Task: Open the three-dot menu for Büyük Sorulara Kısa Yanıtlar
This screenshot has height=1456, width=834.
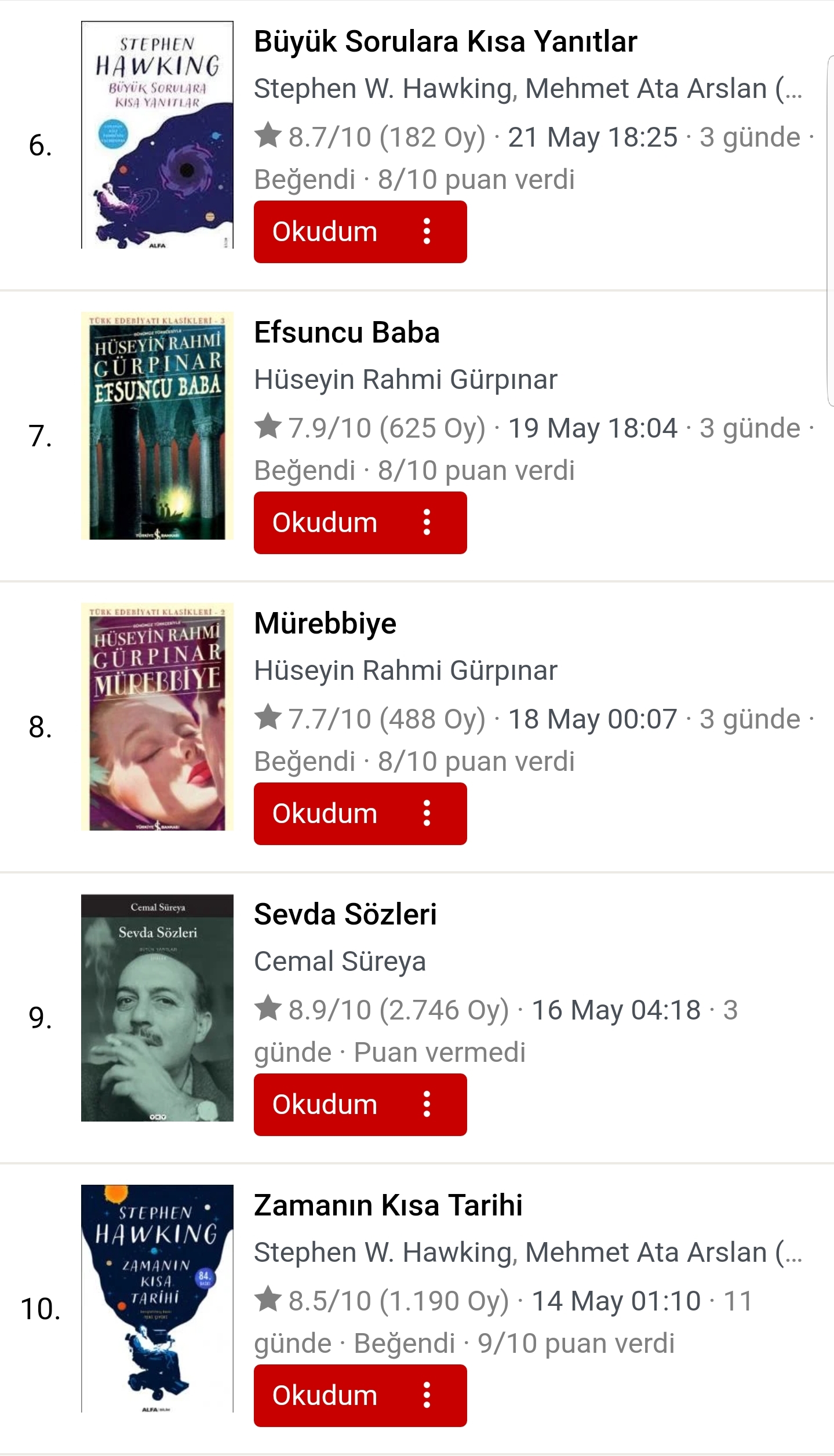Action: coord(427,232)
